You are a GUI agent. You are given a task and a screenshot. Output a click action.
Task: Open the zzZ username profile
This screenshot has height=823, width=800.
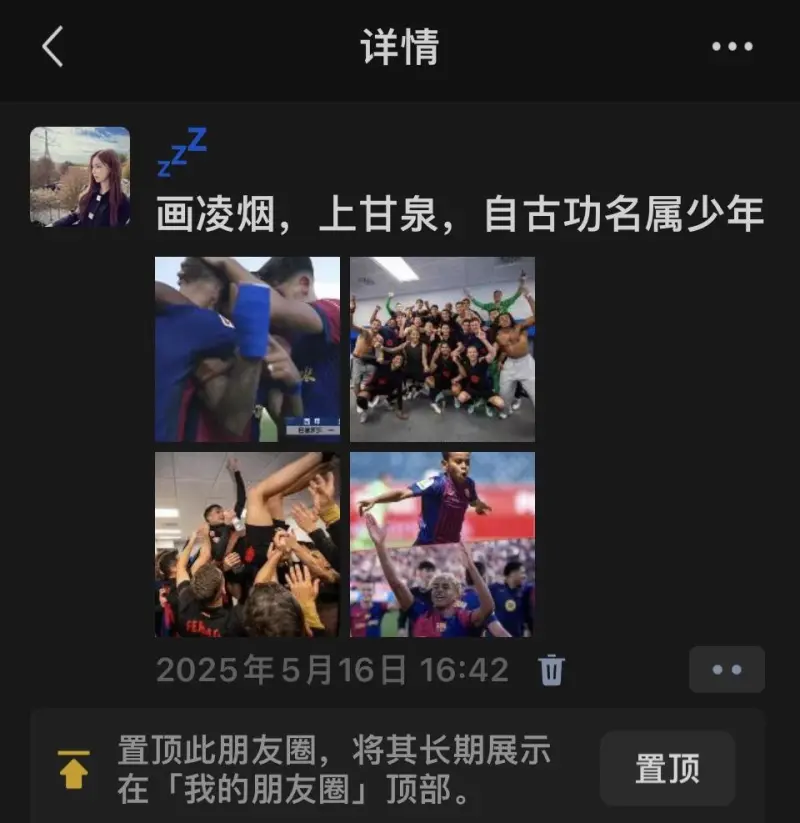pyautogui.click(x=182, y=152)
